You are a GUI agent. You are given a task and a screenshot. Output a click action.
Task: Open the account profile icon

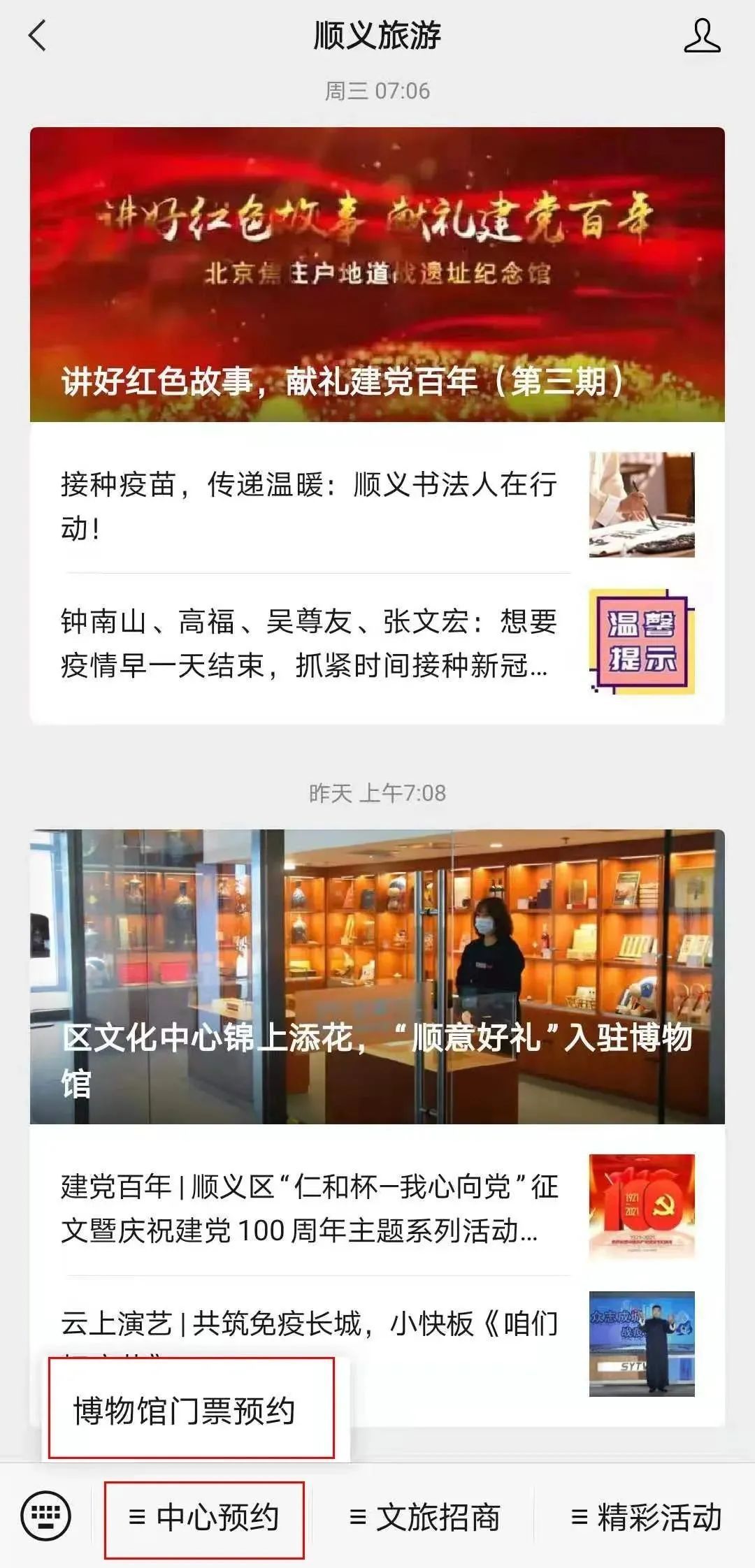pos(701,36)
